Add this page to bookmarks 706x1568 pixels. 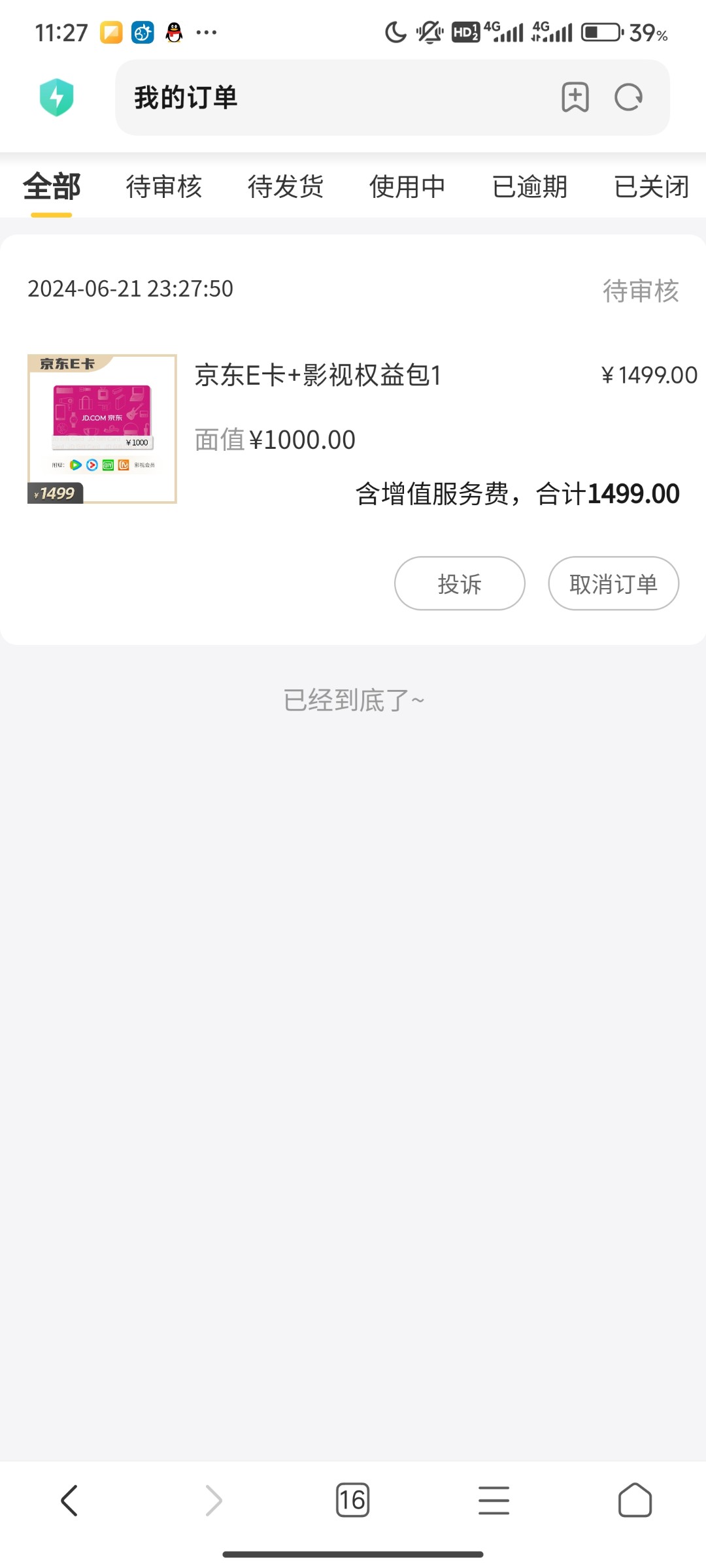[x=575, y=97]
